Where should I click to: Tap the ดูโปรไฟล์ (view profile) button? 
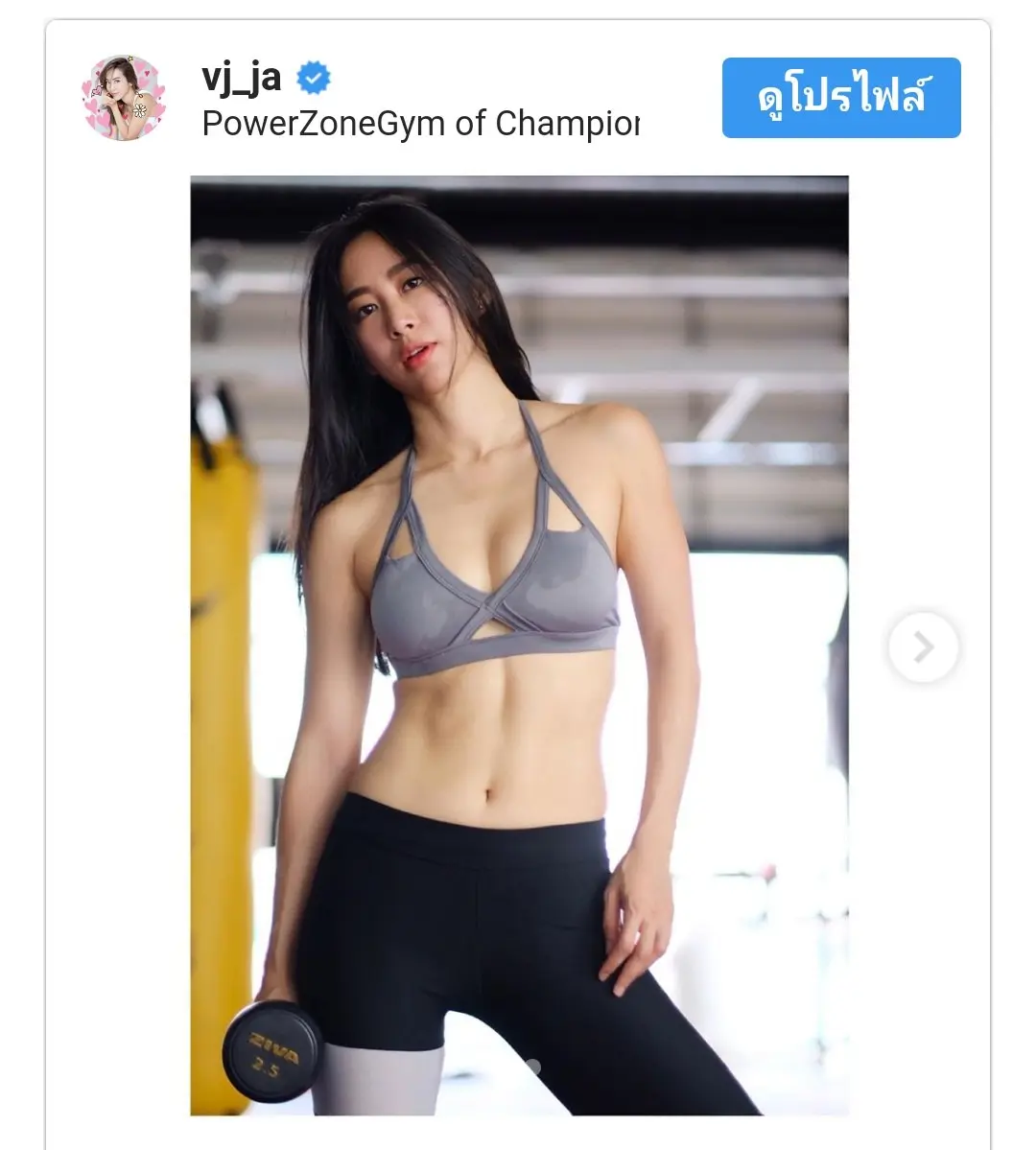click(x=840, y=98)
